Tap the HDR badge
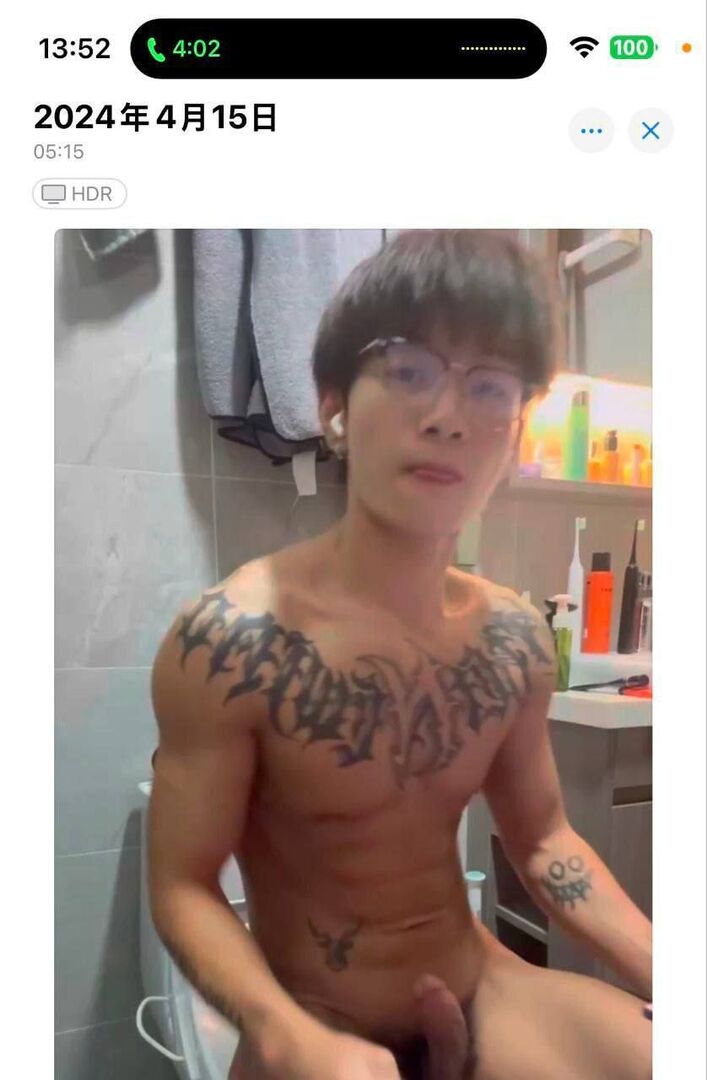Screen dimensions: 707x1080 tap(80, 194)
